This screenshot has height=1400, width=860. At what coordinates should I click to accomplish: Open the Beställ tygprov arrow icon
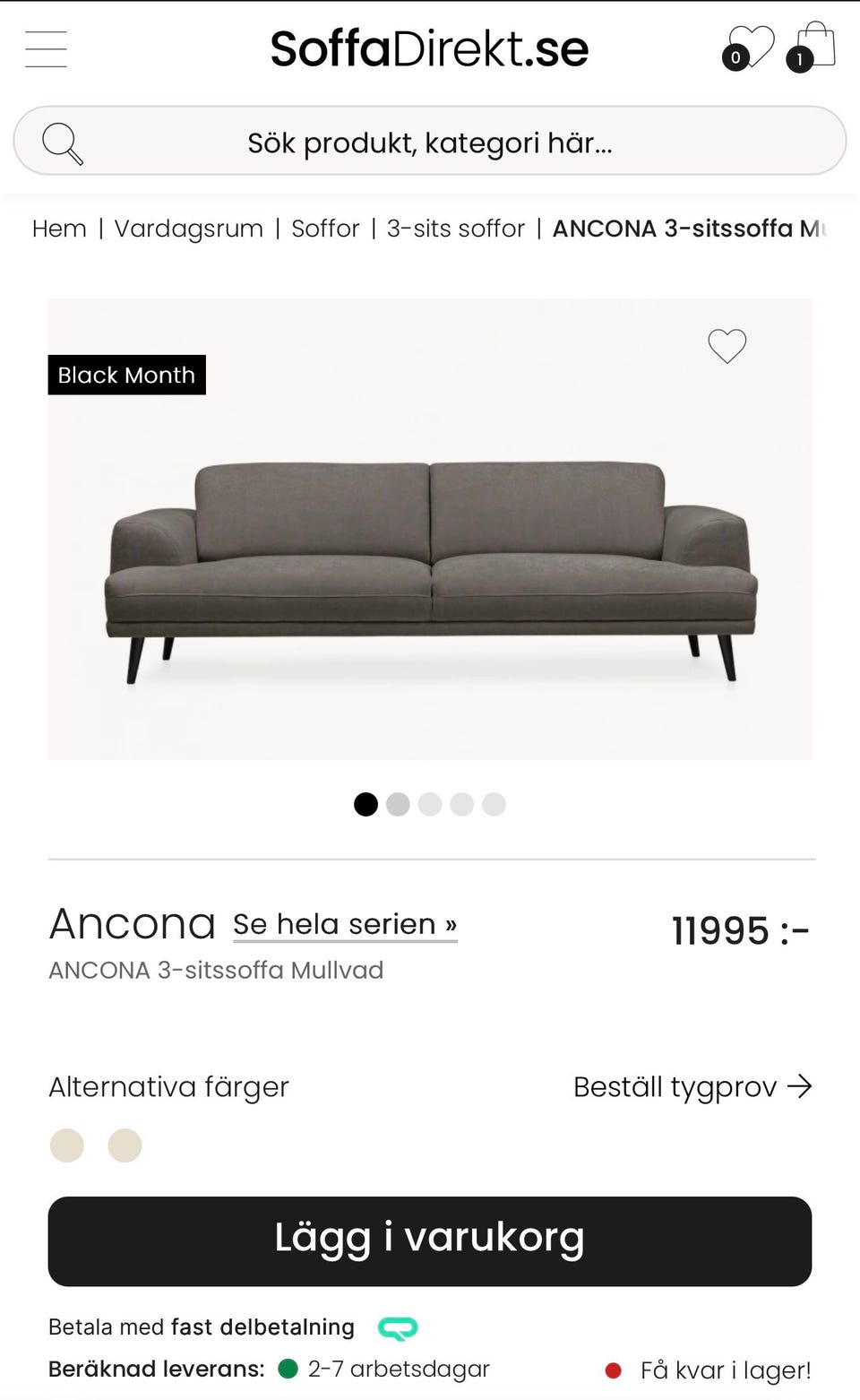[800, 1086]
